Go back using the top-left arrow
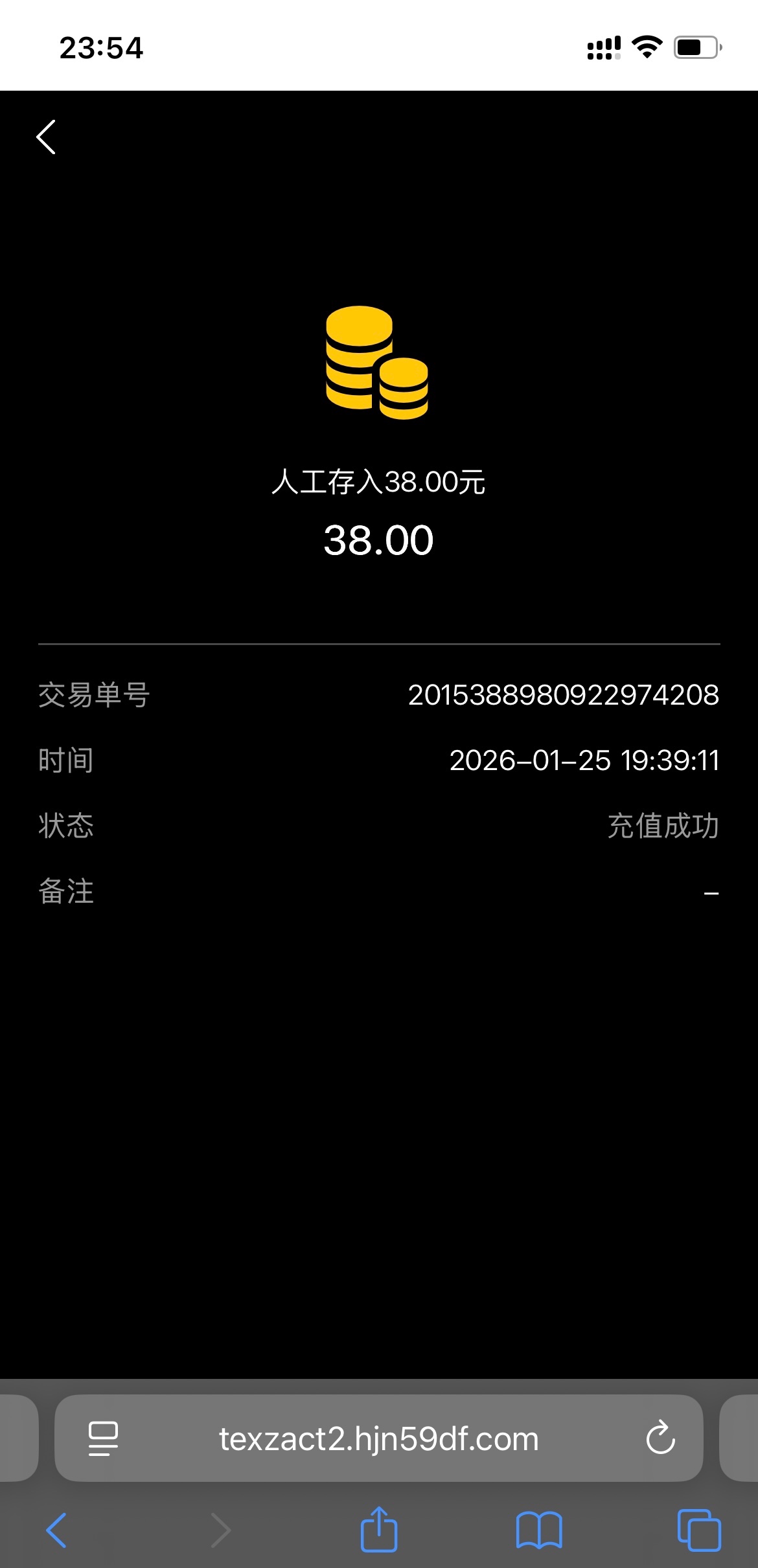This screenshot has width=758, height=1568. click(46, 137)
